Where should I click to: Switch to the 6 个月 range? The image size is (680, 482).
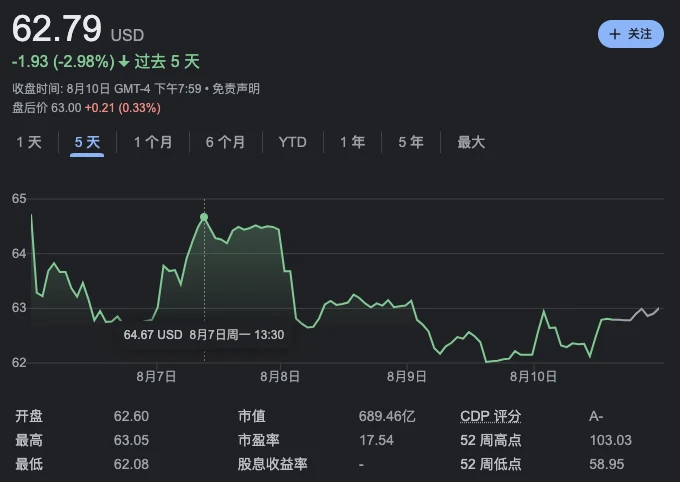click(225, 142)
